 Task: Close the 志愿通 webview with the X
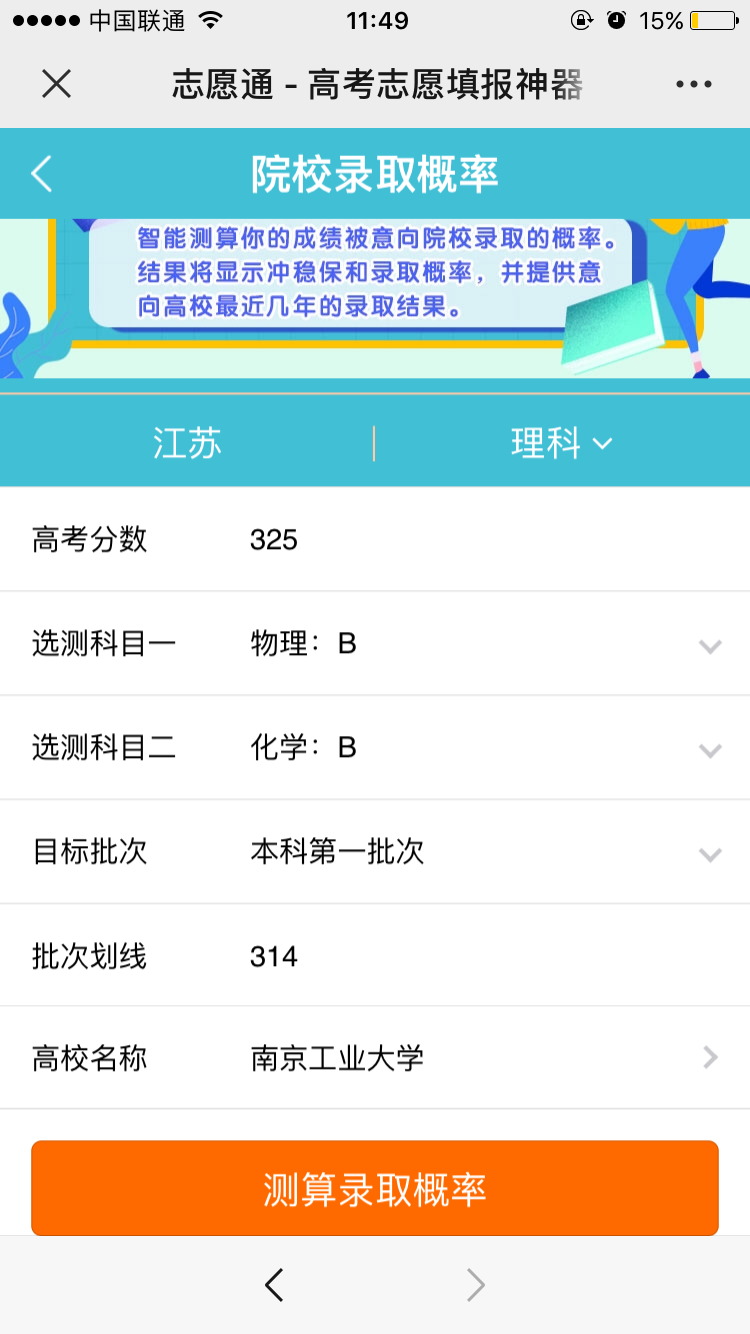(57, 85)
